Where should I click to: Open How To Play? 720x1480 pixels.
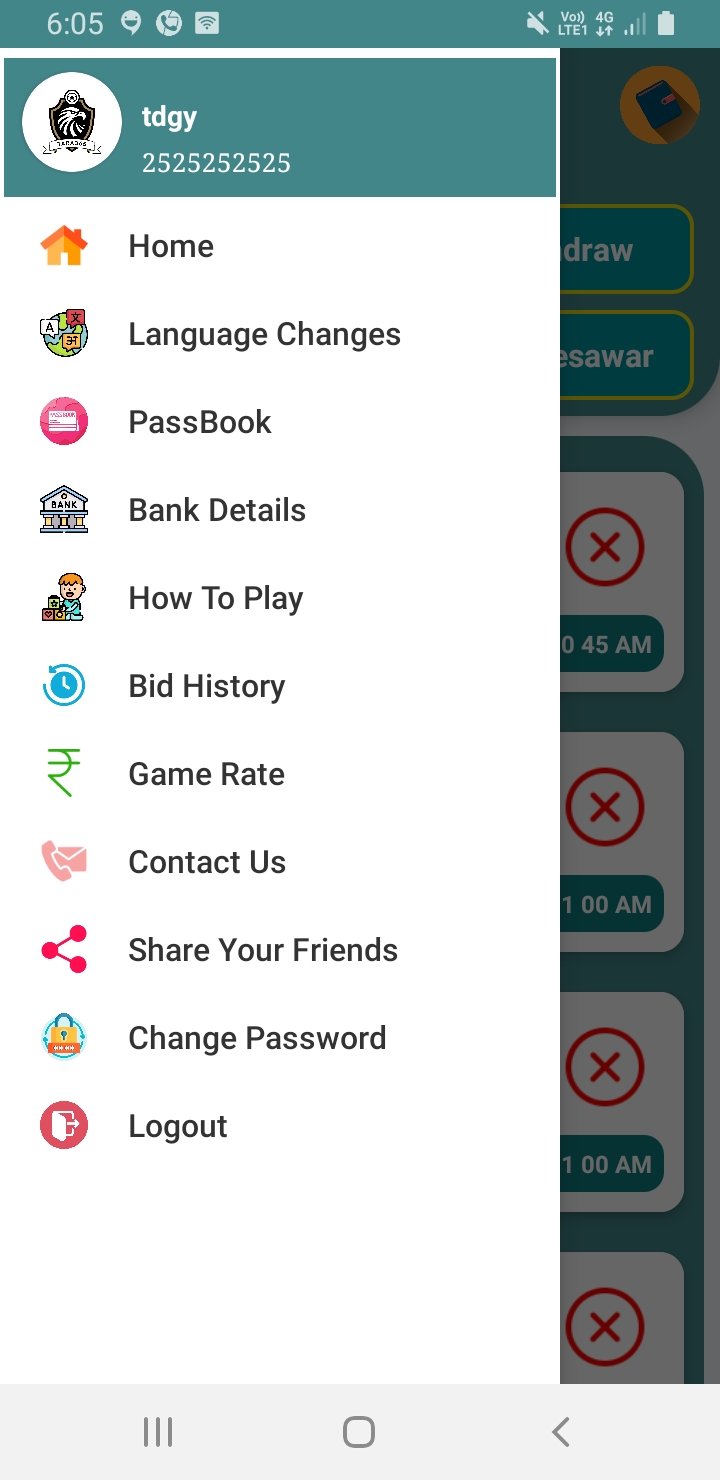(x=215, y=598)
